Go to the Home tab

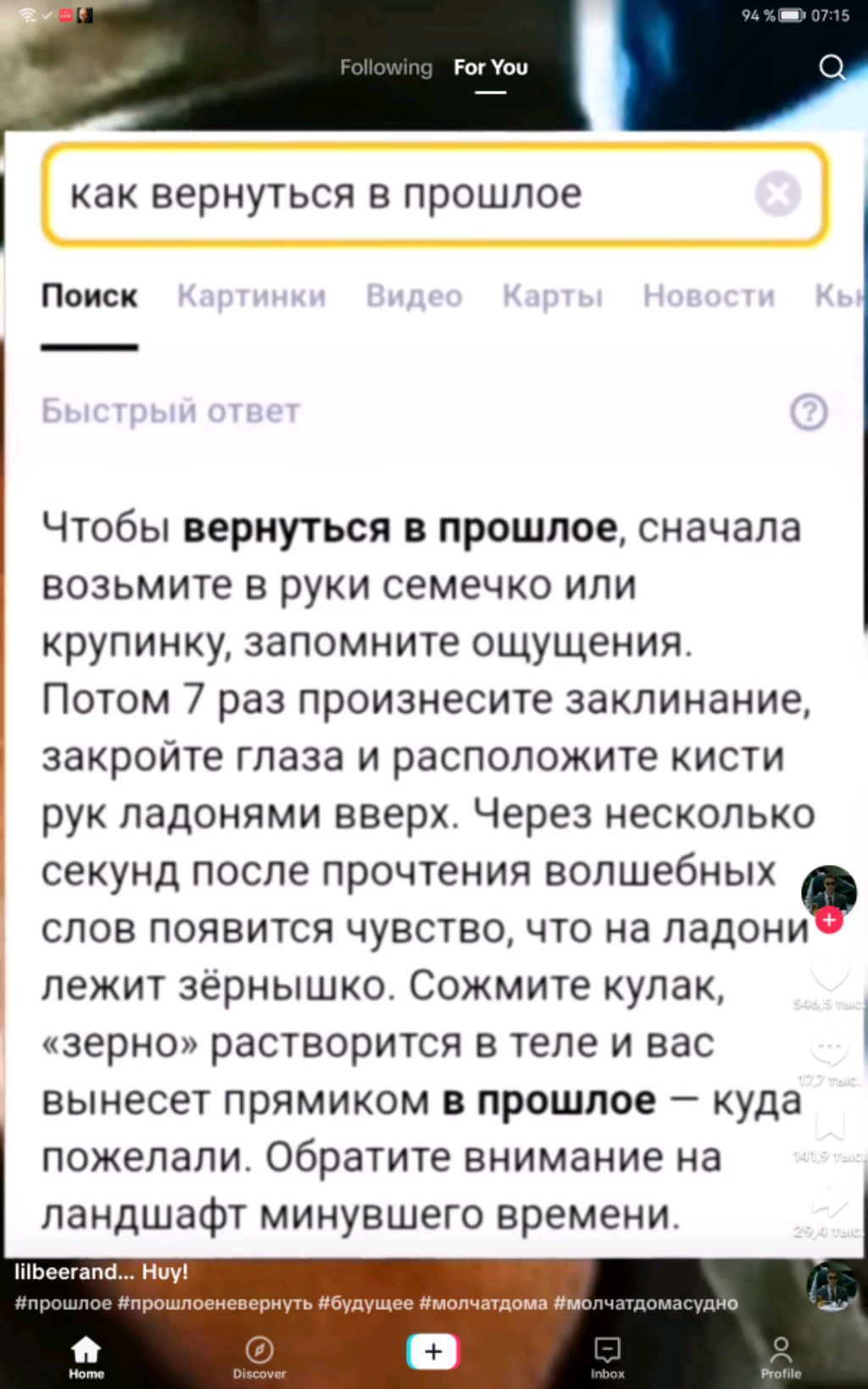point(86,1357)
